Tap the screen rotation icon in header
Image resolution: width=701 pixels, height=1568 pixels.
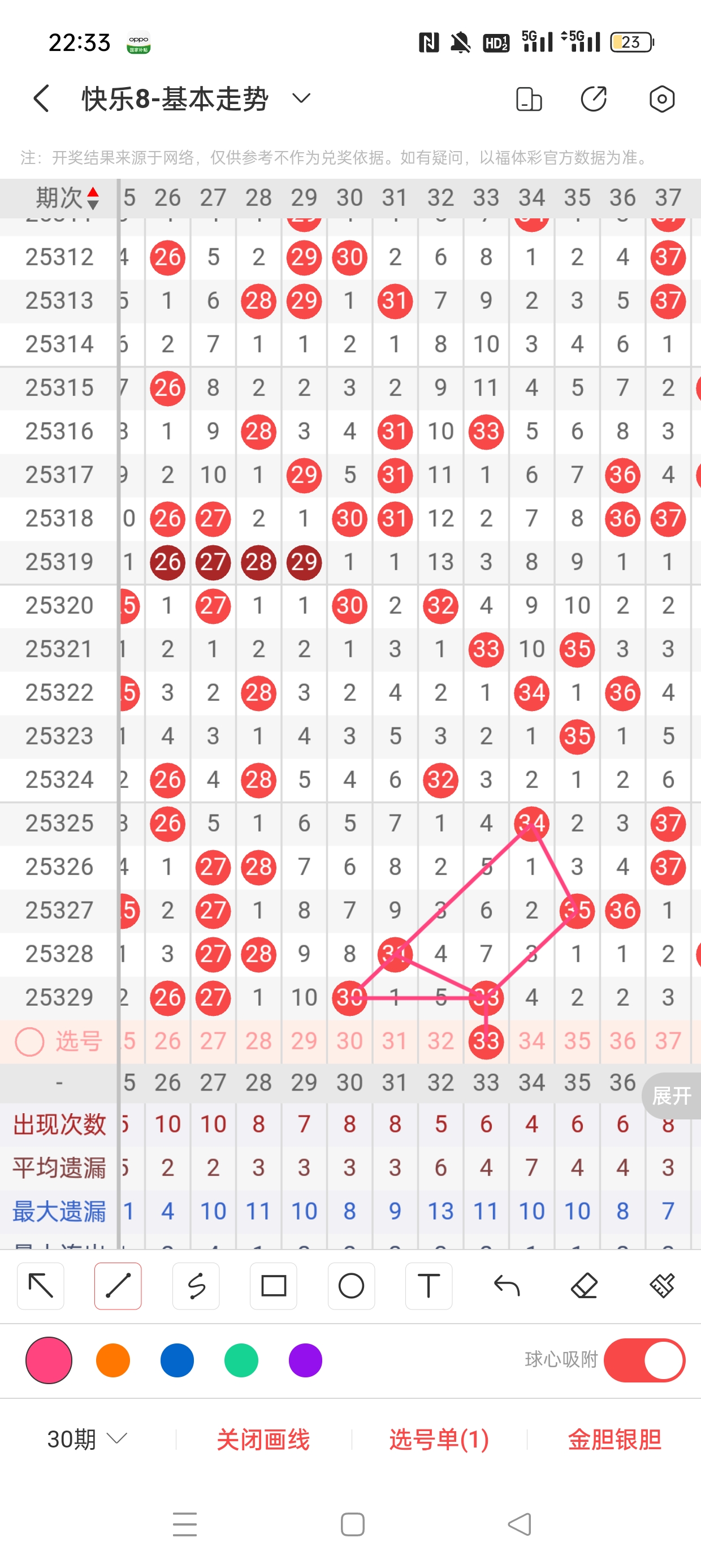click(x=528, y=99)
